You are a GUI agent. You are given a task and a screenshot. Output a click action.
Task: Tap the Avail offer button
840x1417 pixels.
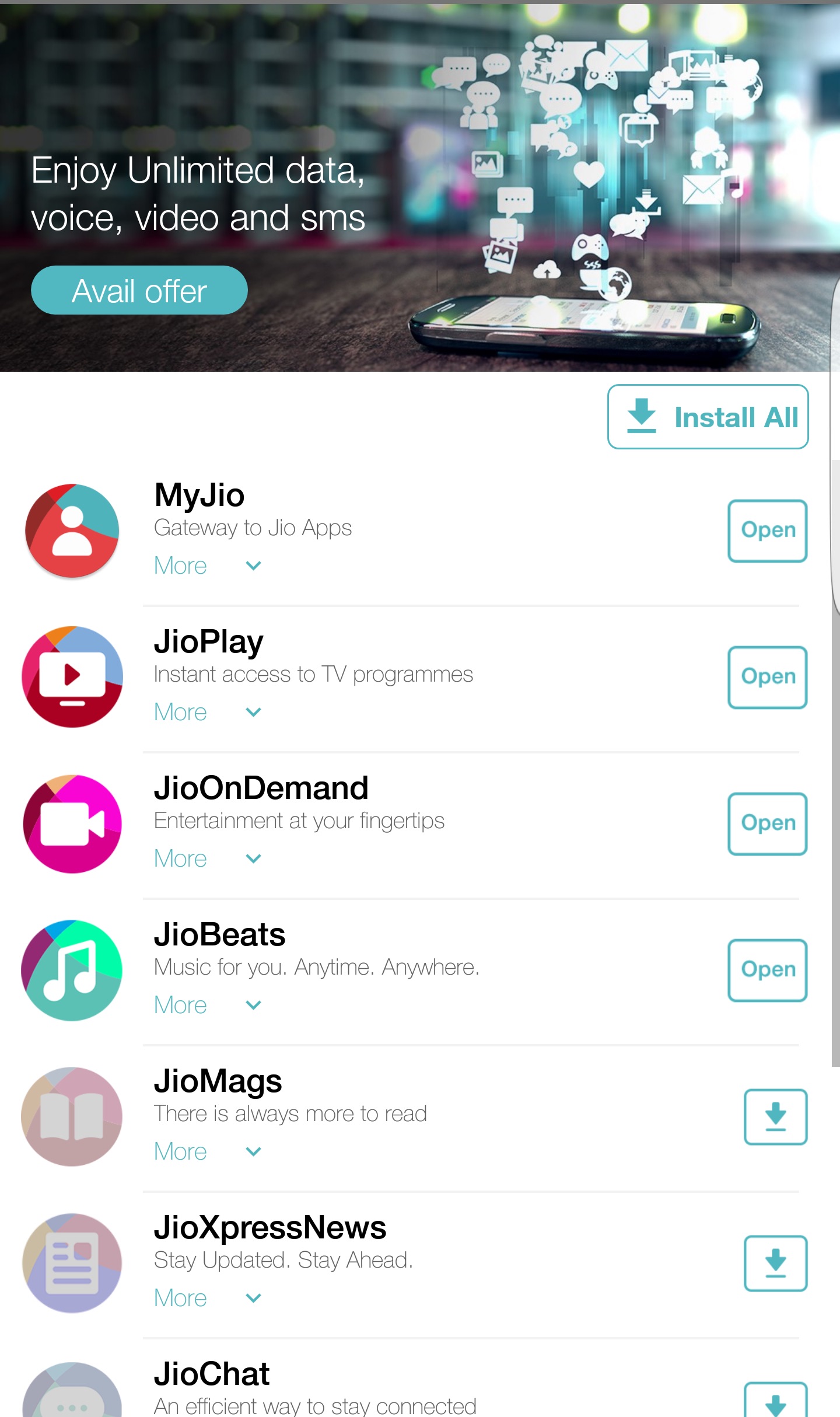(x=139, y=291)
